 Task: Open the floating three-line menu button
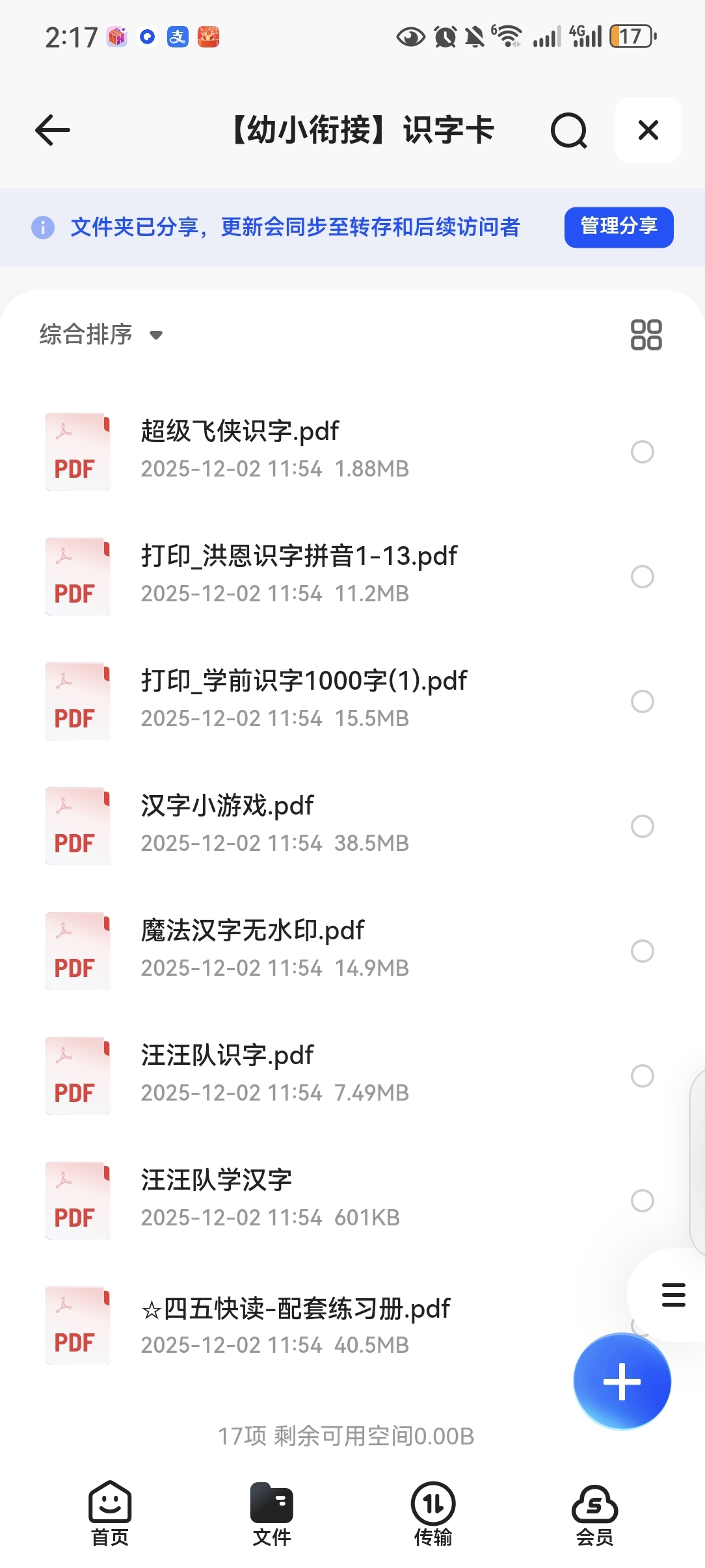673,1295
